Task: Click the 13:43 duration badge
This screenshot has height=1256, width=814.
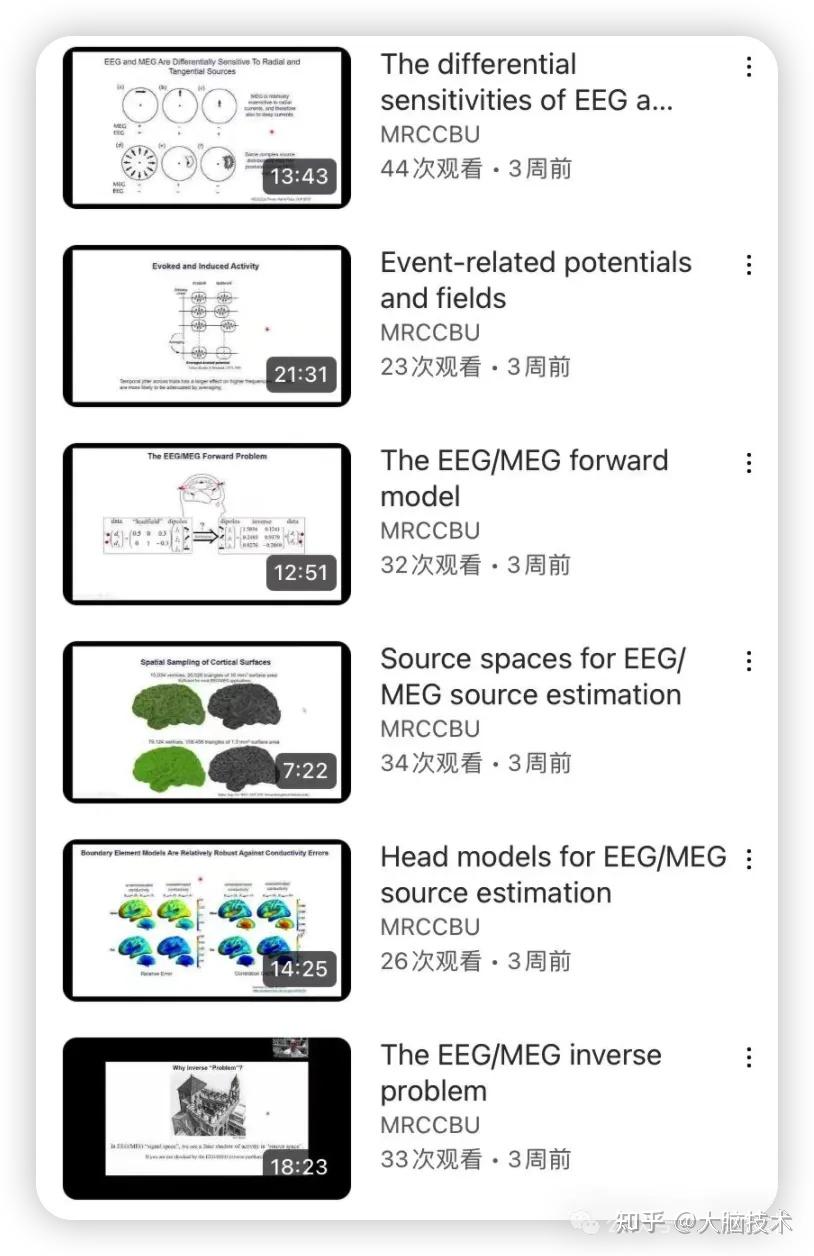Action: pos(301,176)
